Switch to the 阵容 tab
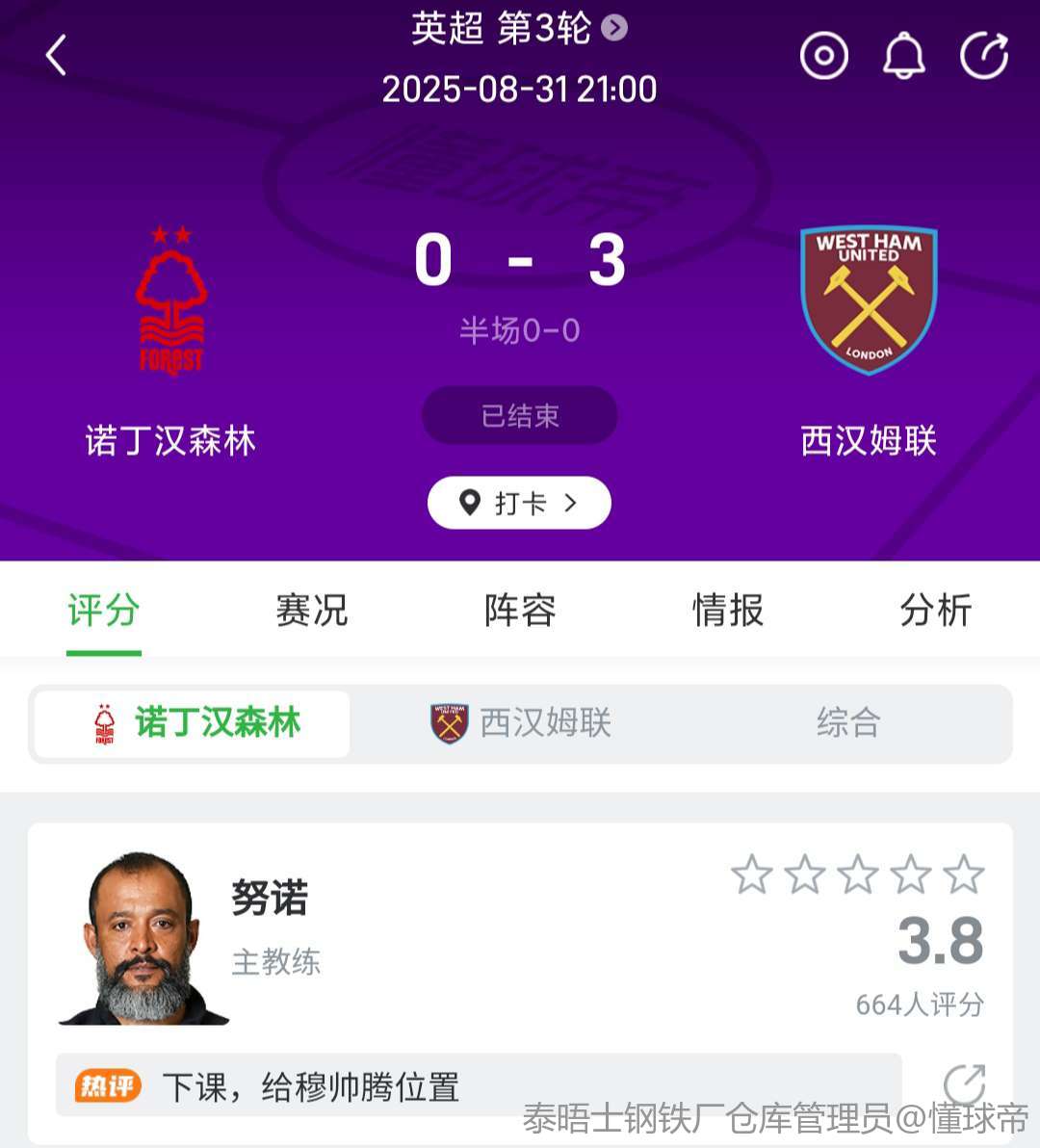 pos(520,611)
